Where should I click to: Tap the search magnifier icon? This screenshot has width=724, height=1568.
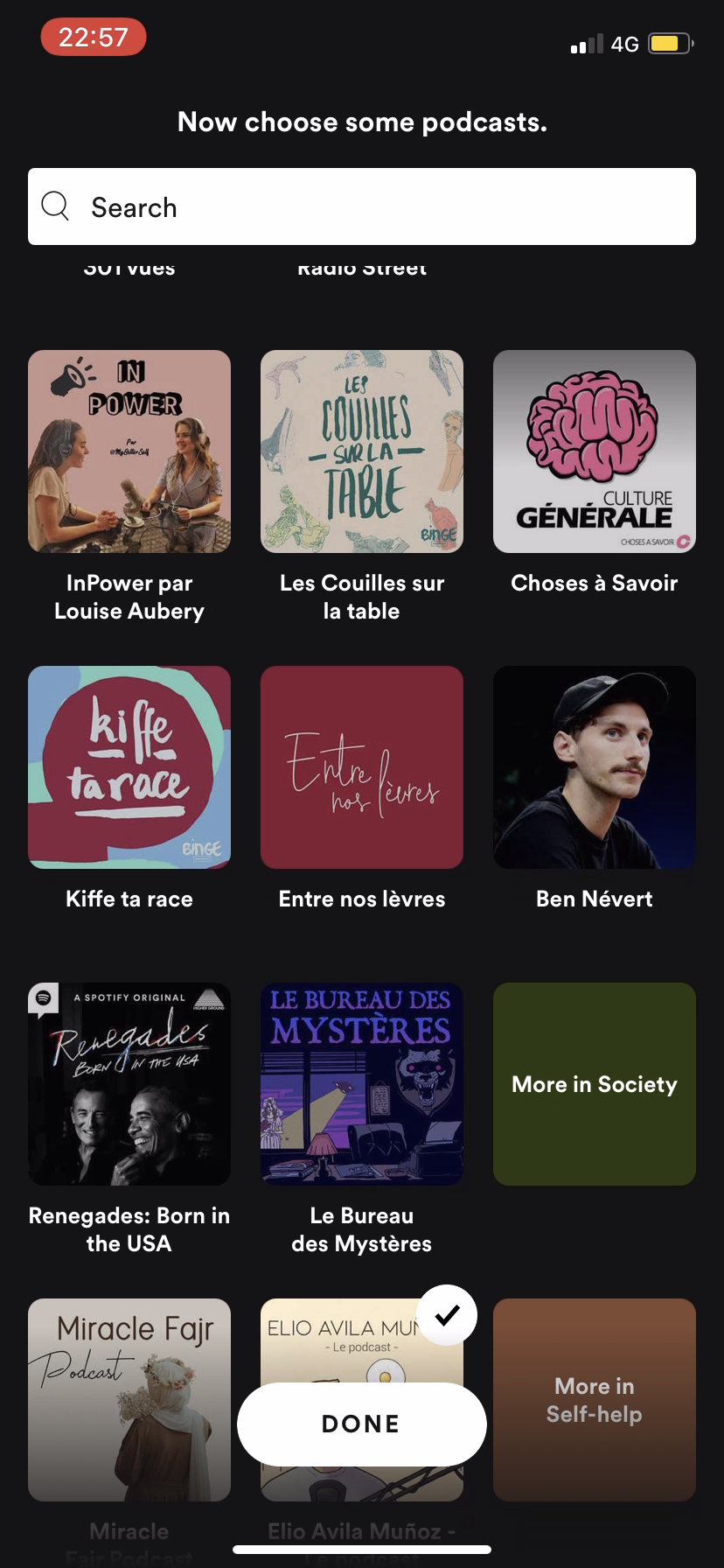(54, 206)
